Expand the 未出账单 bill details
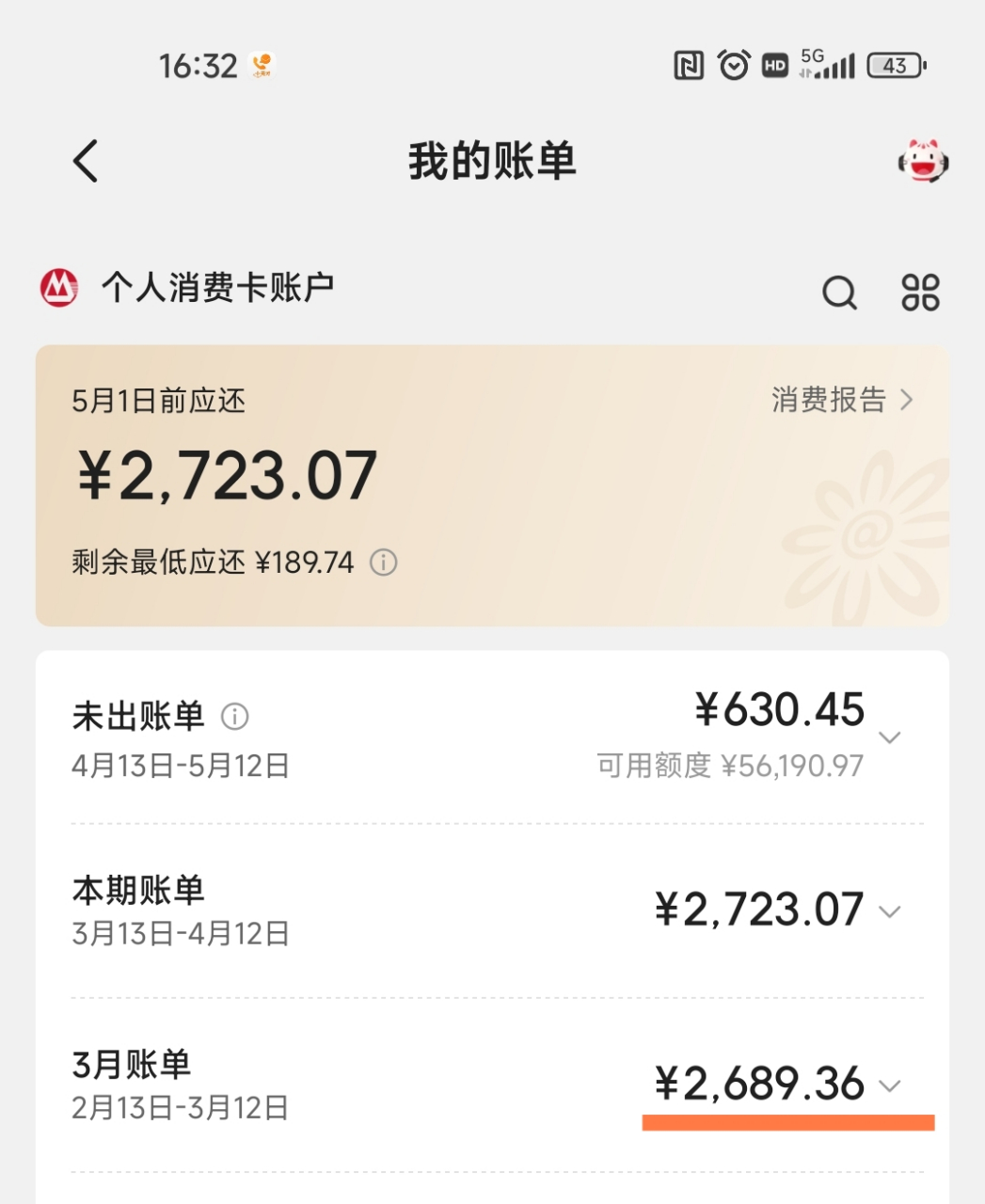The image size is (985, 1204). (890, 737)
